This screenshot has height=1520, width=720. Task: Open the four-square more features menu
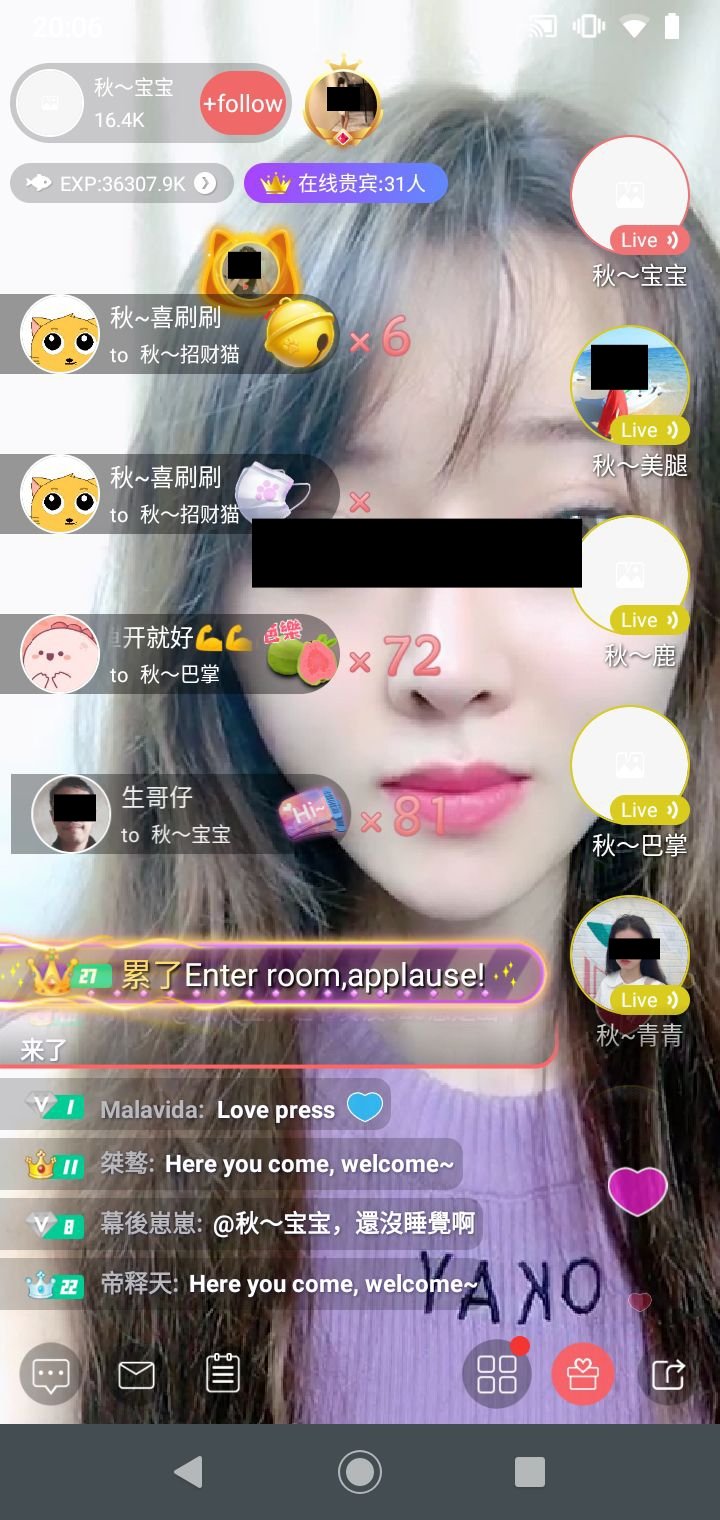[496, 1374]
